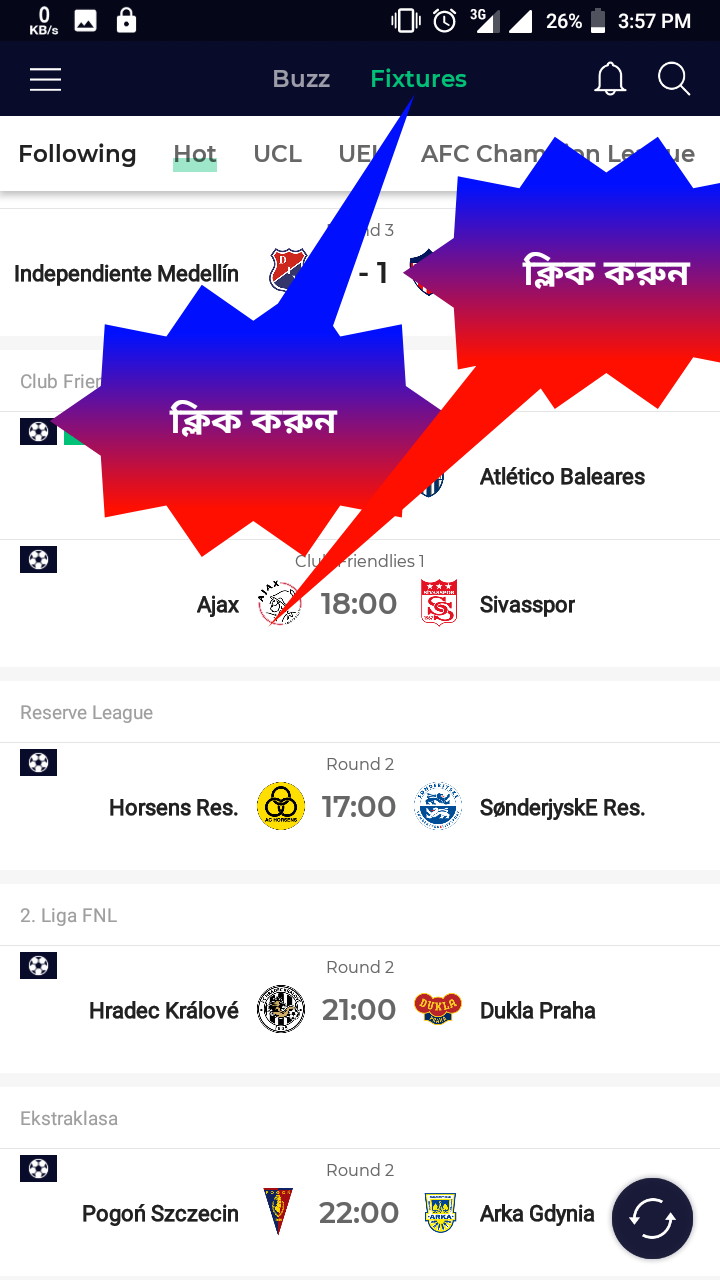
Task: Tap the floating refresh button
Action: point(652,1218)
